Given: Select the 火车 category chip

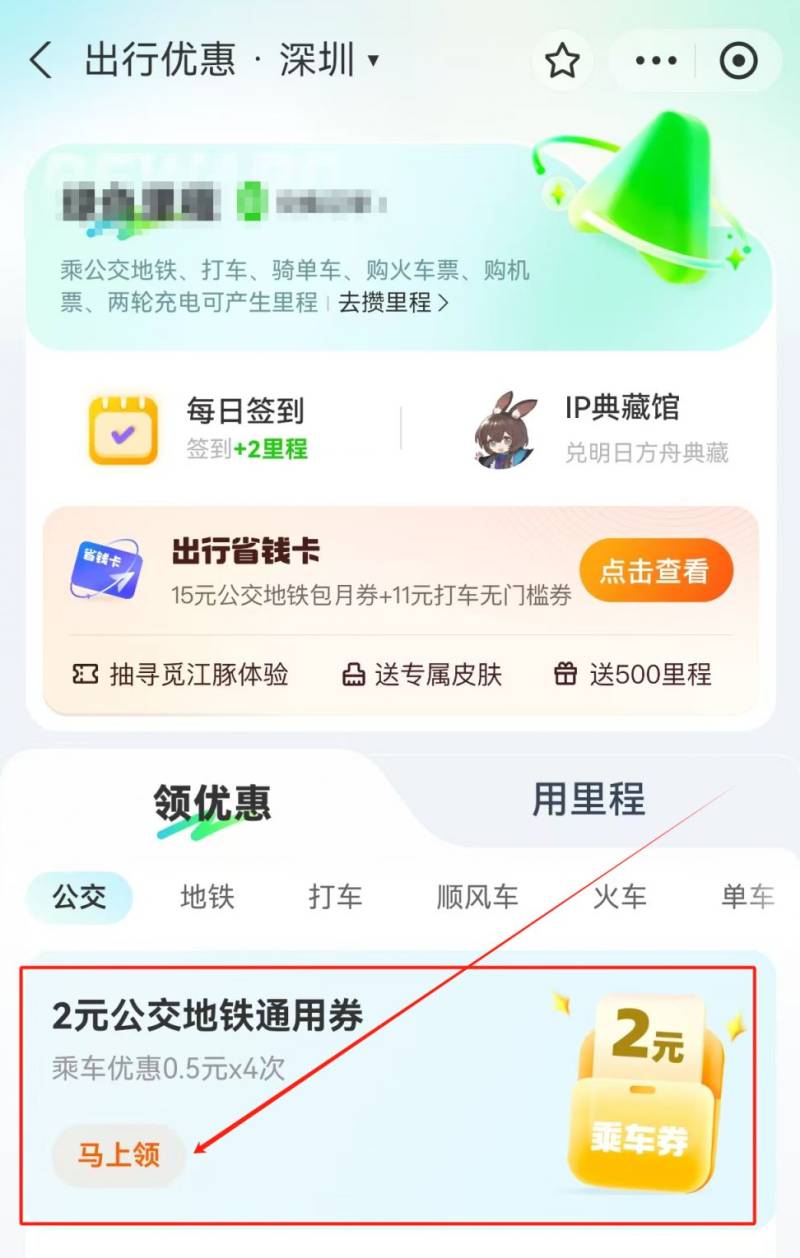Looking at the screenshot, I should [619, 896].
